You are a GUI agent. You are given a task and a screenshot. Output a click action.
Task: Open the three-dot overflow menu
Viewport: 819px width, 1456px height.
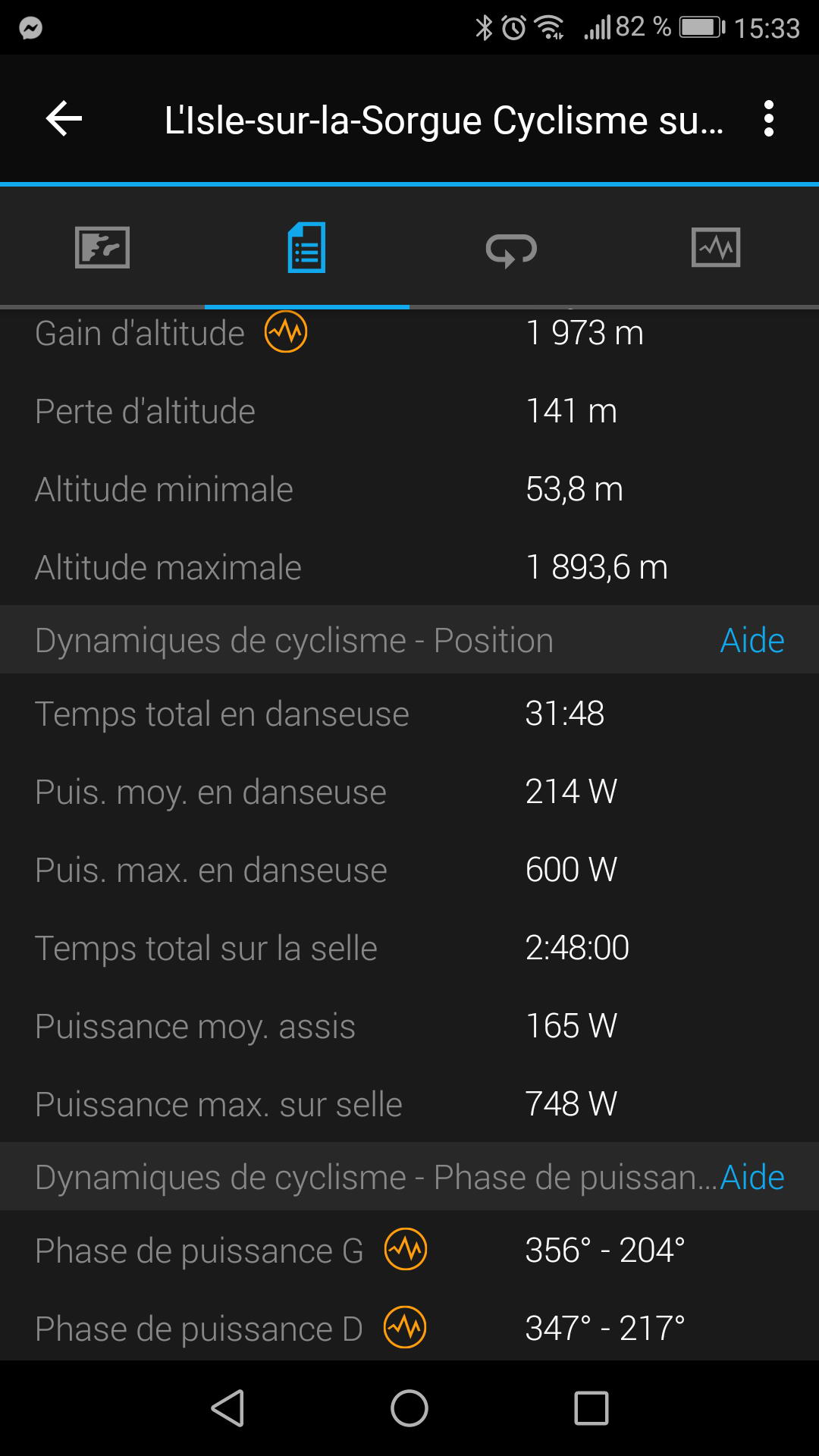(x=769, y=119)
